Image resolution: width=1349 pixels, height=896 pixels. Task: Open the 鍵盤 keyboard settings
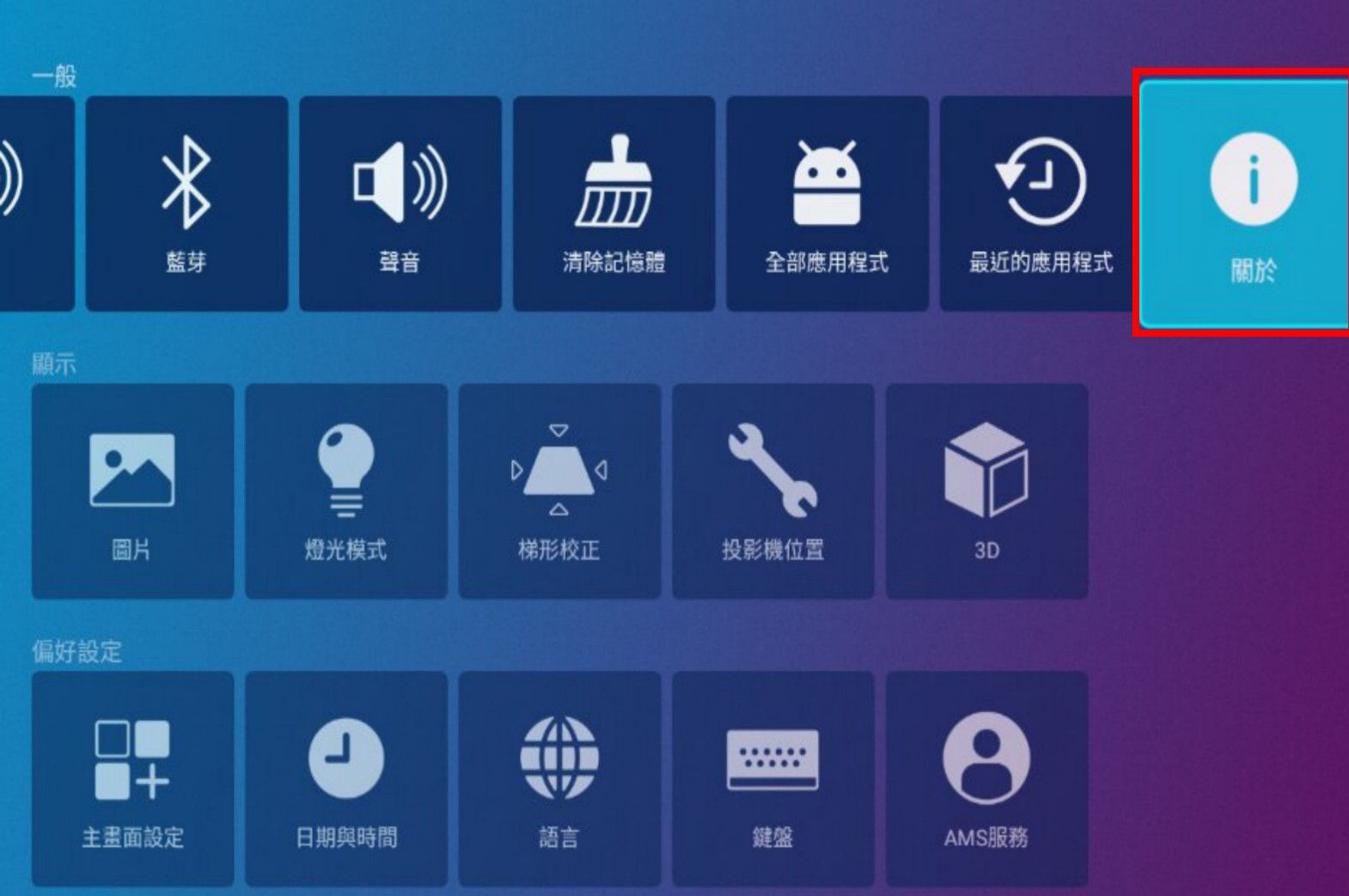[x=772, y=778]
